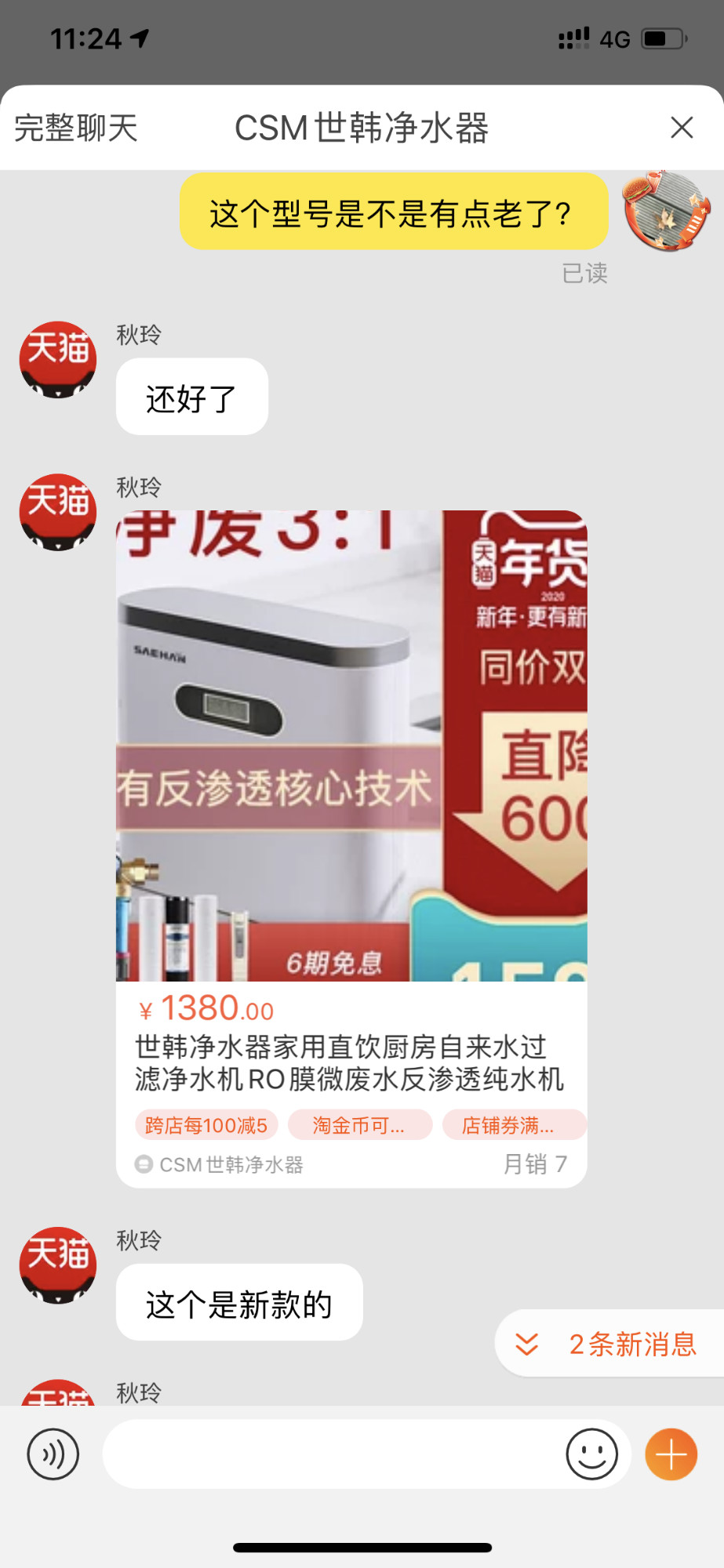Switch to voice input mode
724x1568 pixels.
53,1454
